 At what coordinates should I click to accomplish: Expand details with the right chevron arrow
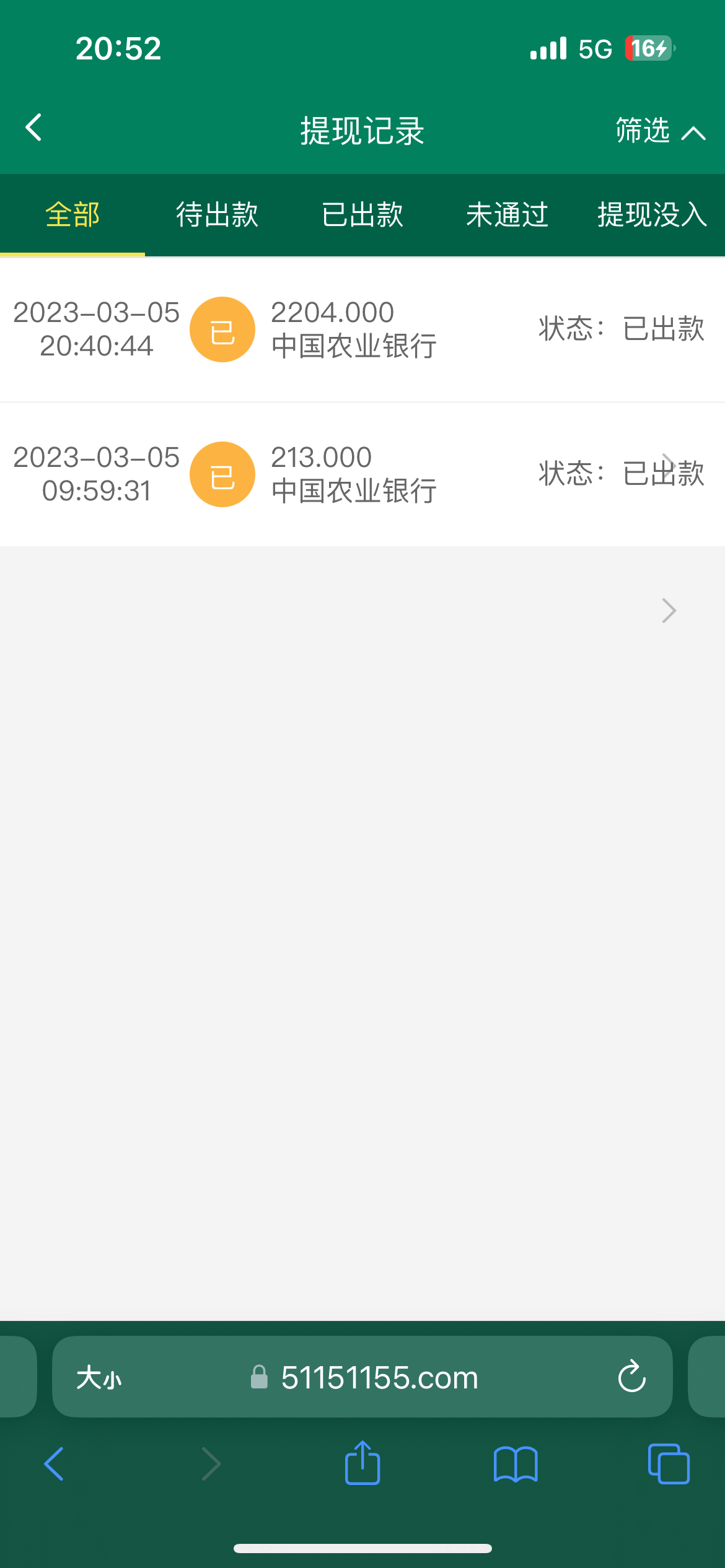pyautogui.click(x=668, y=611)
